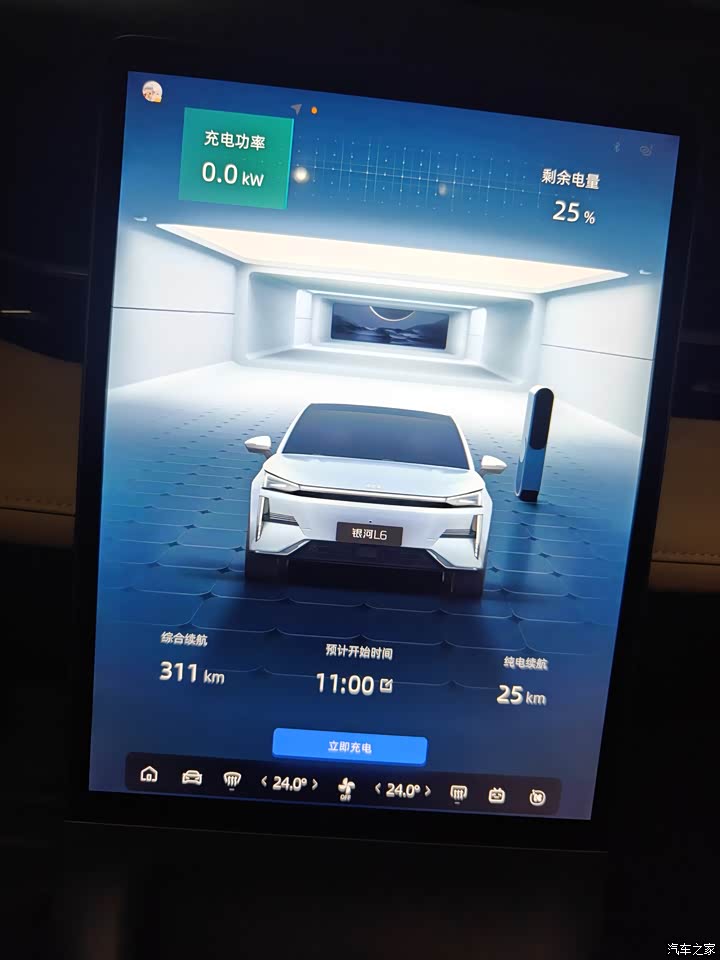Go to the home screen icon
This screenshot has width=720, height=960.
pyautogui.click(x=148, y=775)
